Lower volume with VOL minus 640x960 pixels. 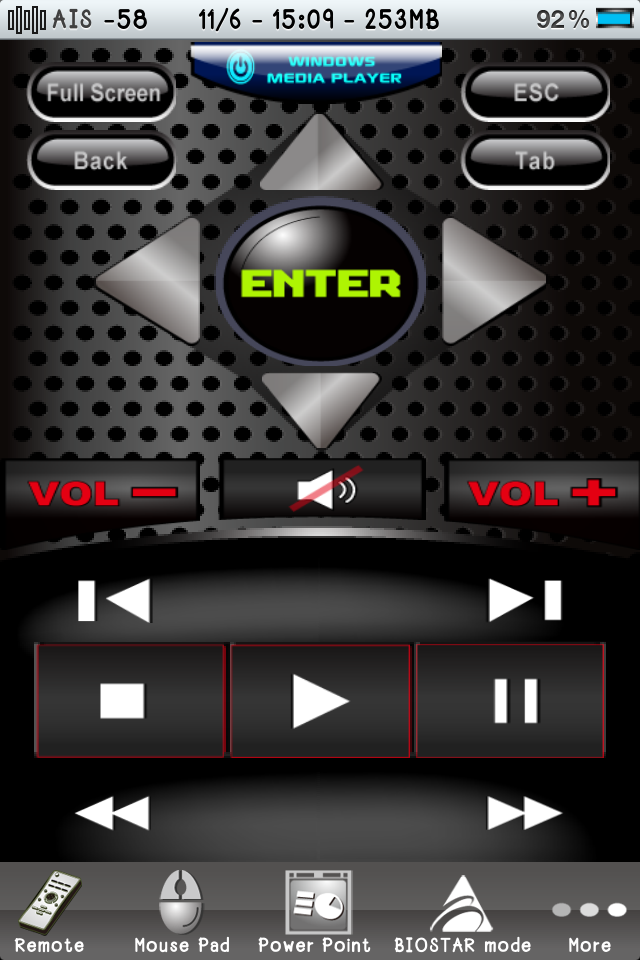pyautogui.click(x=102, y=492)
